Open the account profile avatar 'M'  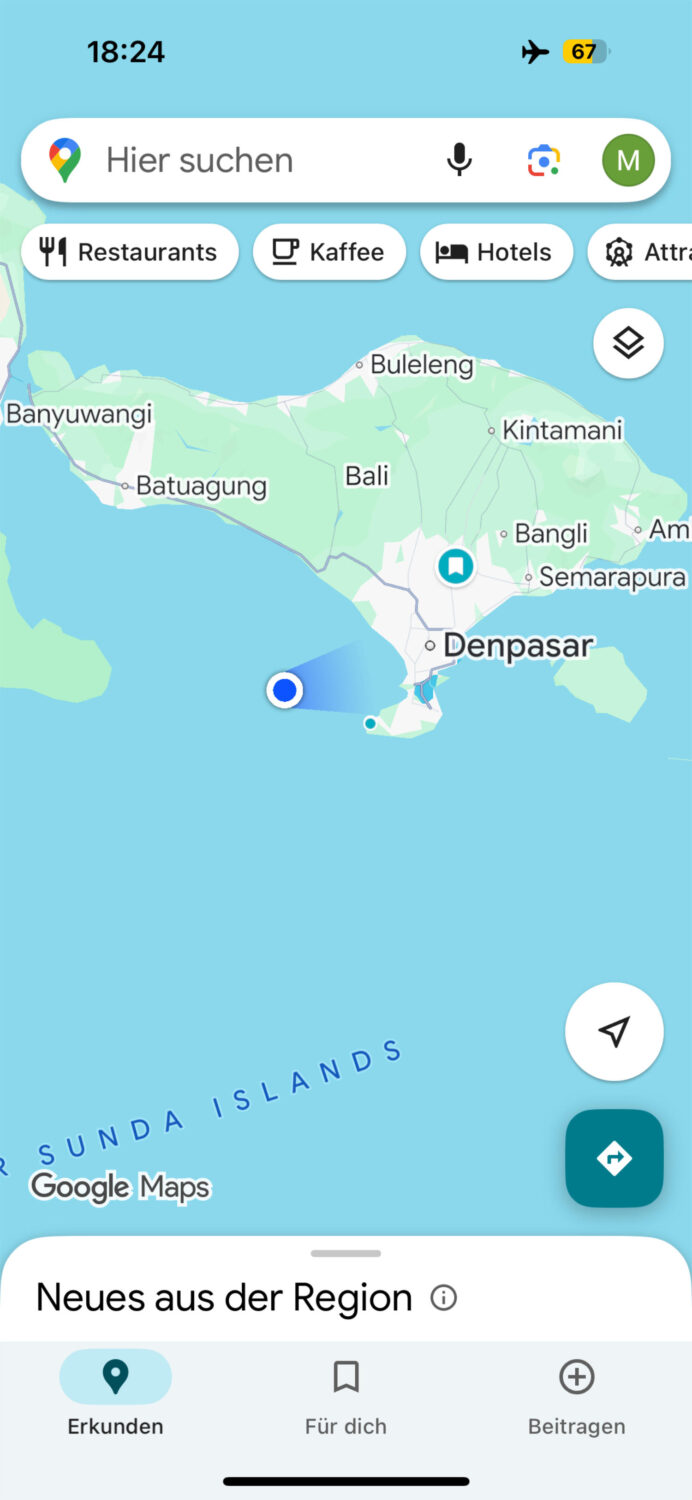tap(628, 160)
